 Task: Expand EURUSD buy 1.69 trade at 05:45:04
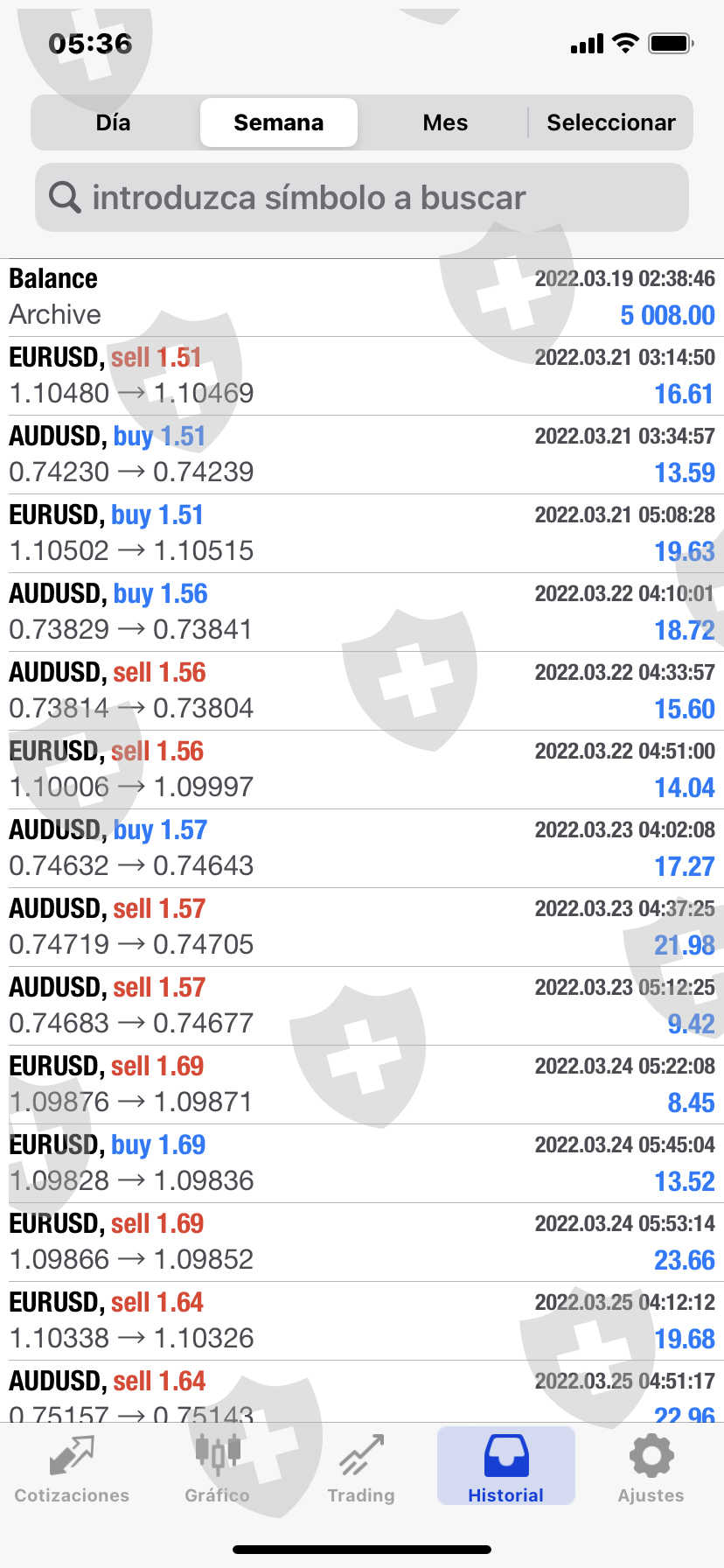[362, 1164]
